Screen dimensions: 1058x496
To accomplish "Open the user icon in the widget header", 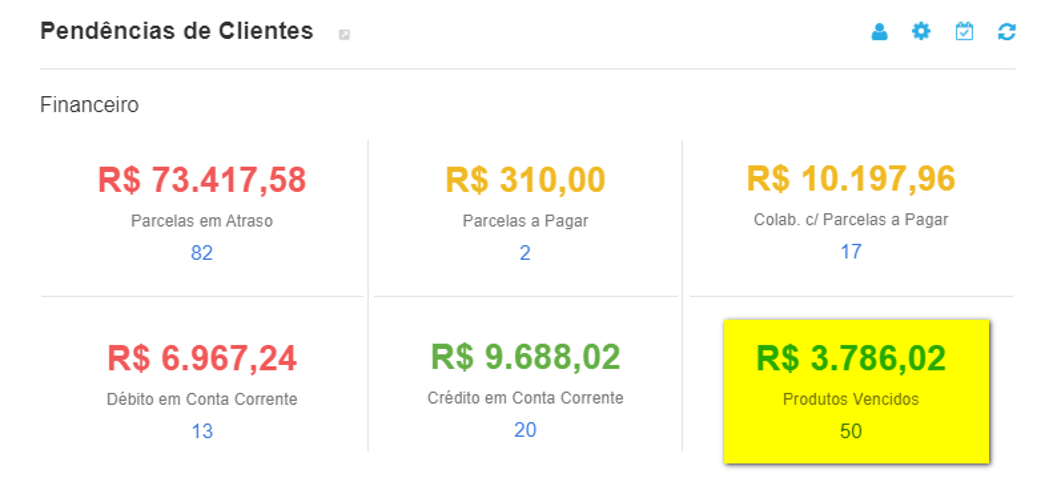I will click(879, 32).
